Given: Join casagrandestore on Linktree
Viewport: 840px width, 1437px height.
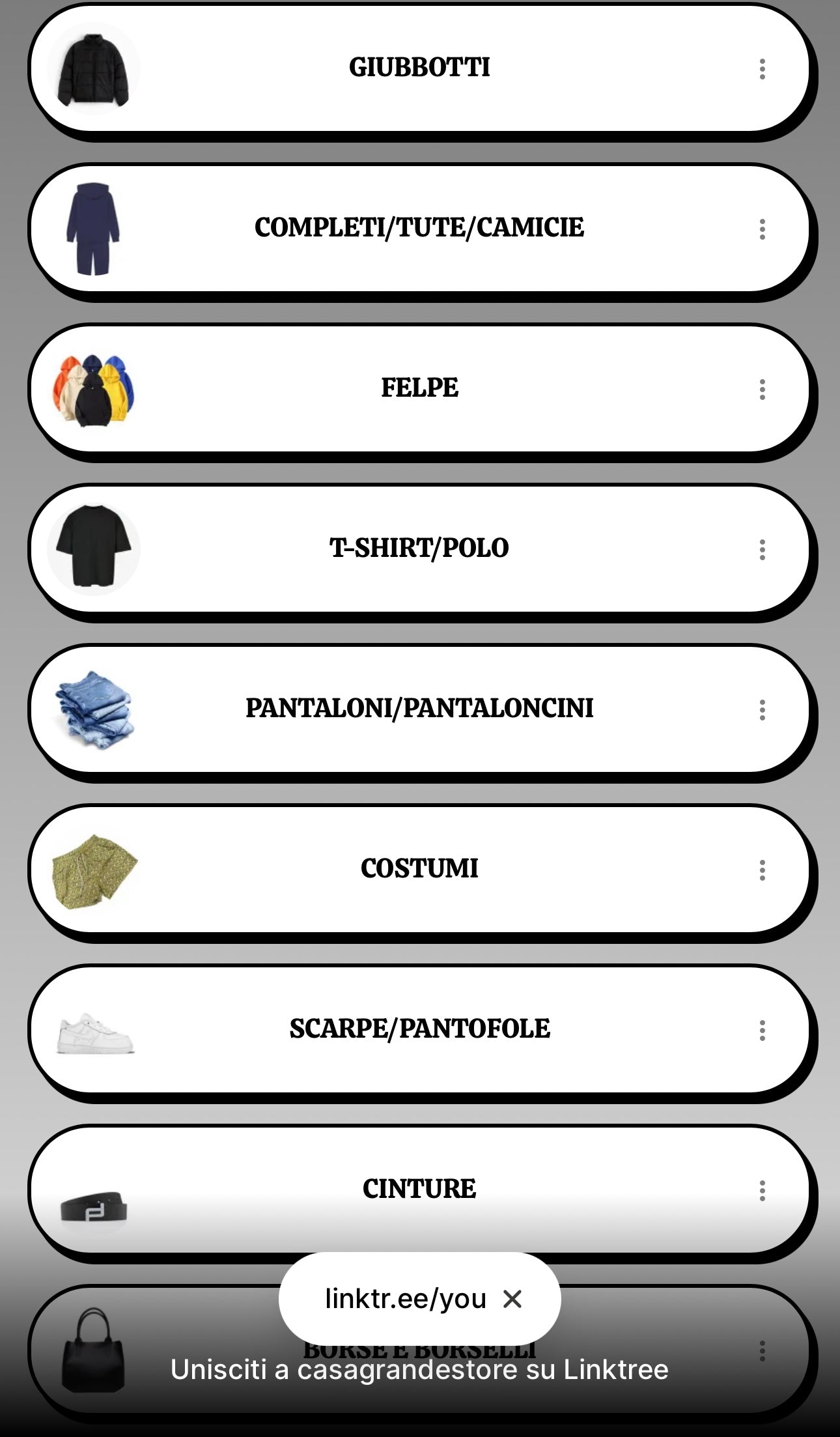Looking at the screenshot, I should 419,1371.
